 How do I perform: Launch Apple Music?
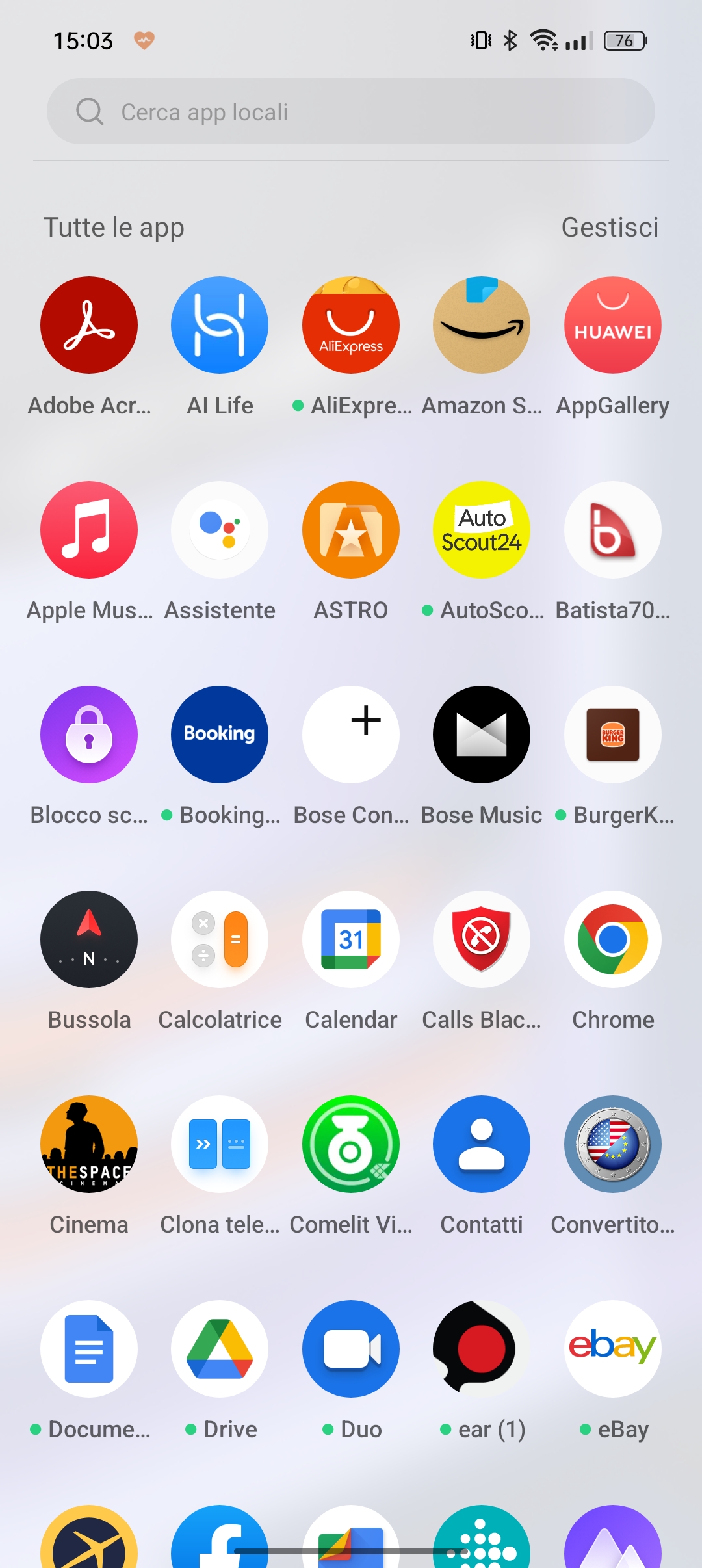pyautogui.click(x=89, y=530)
